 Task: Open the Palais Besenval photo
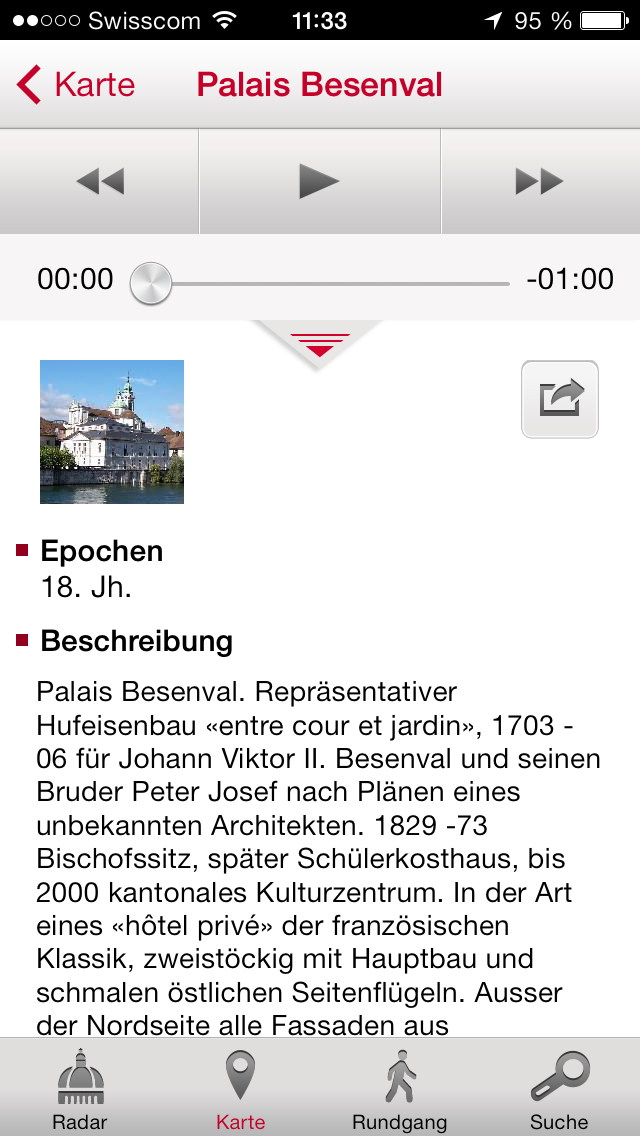pyautogui.click(x=112, y=432)
